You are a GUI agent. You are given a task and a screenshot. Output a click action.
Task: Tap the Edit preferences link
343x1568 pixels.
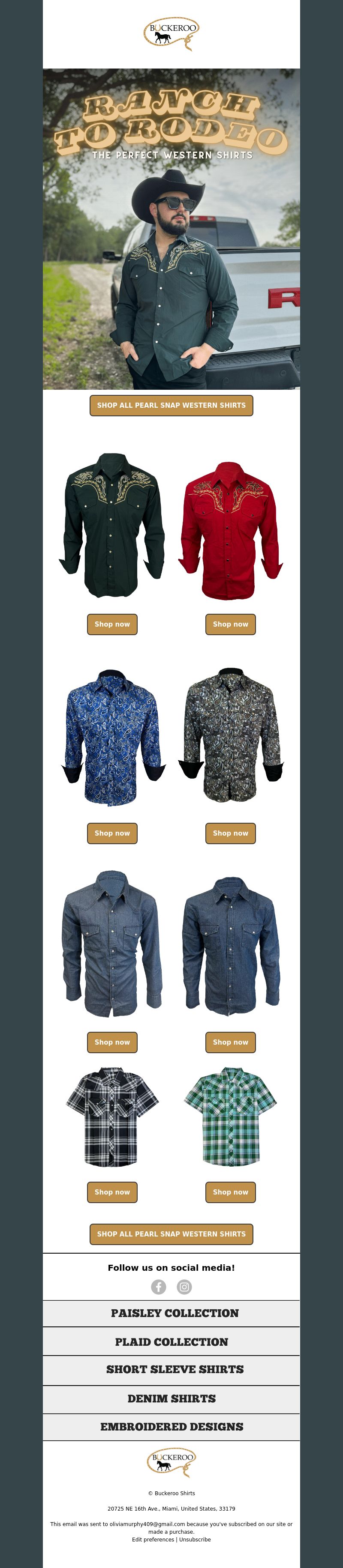153,1539
